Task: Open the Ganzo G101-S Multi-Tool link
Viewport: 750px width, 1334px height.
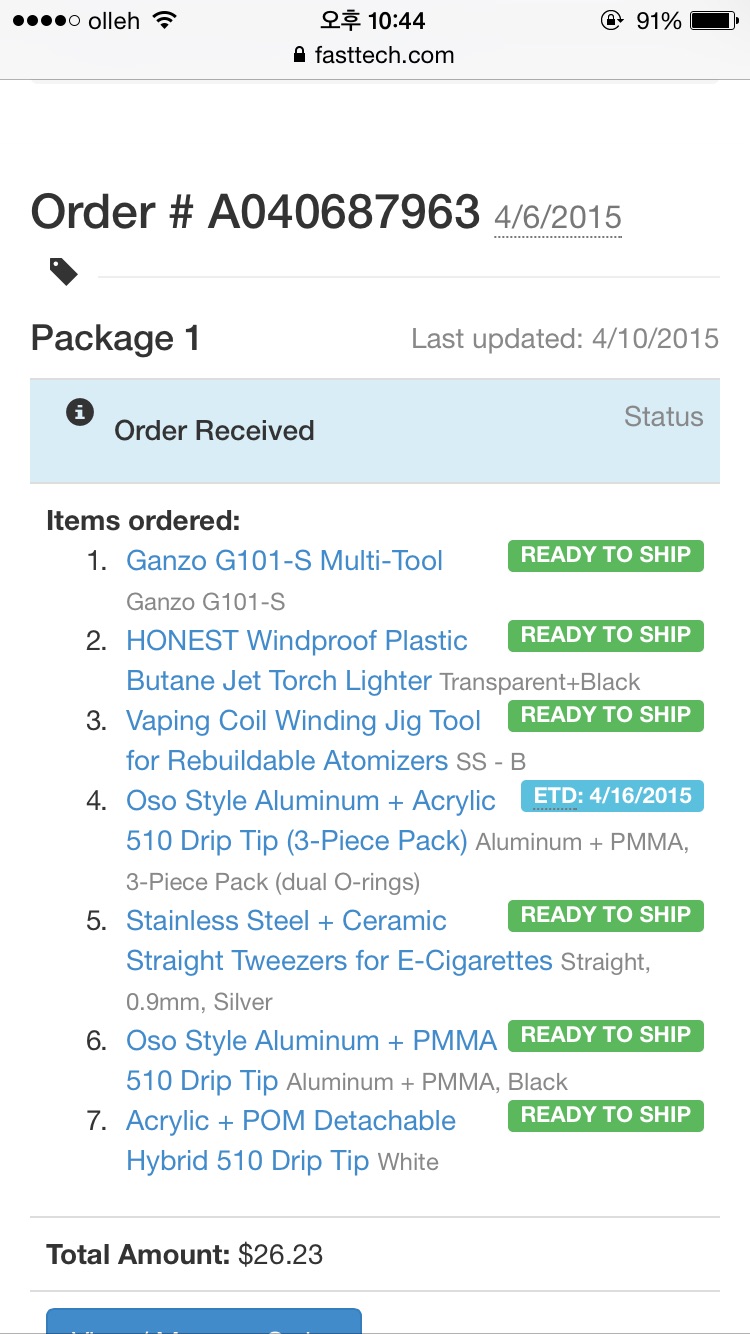Action: point(284,560)
